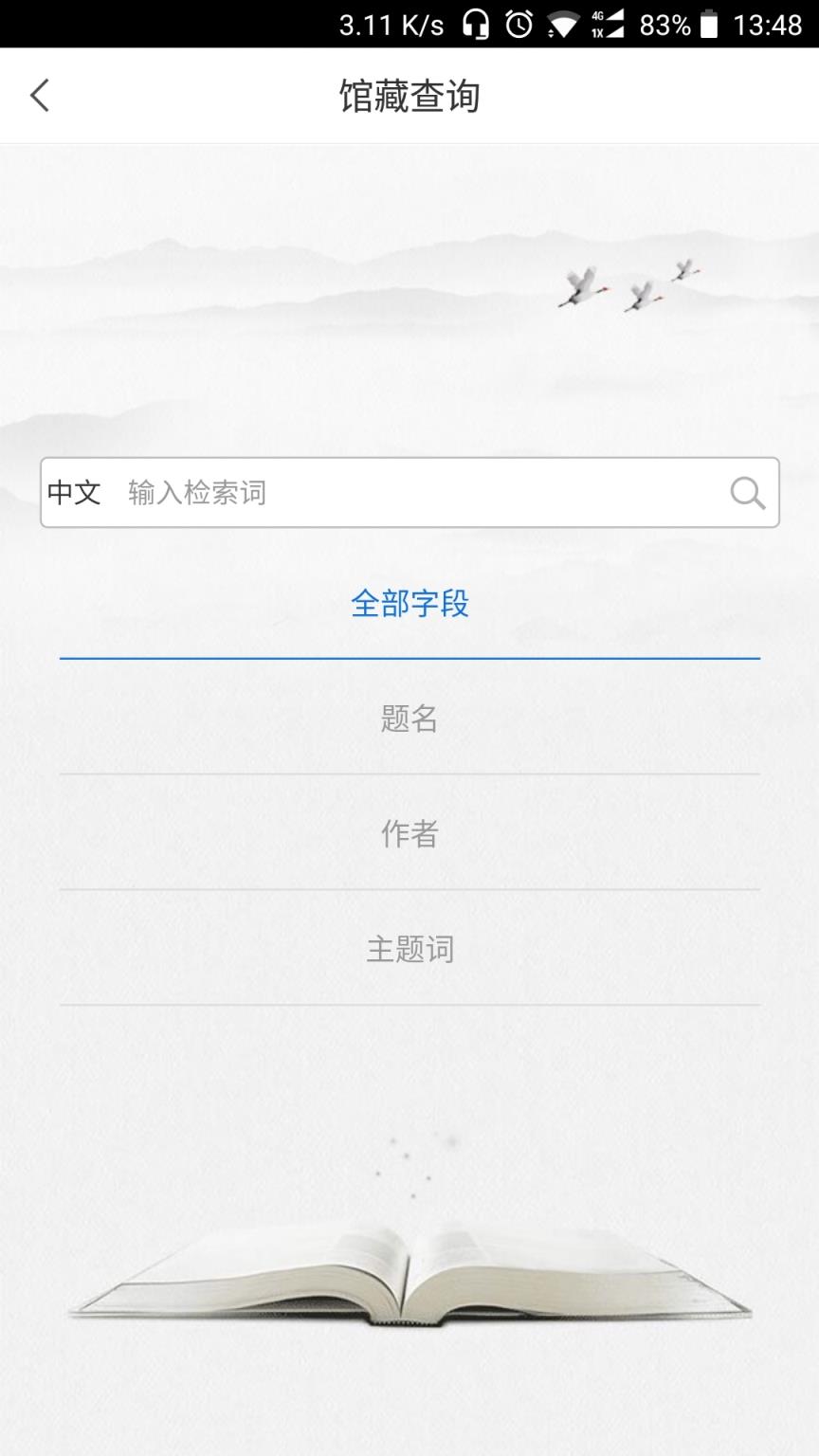The height and width of the screenshot is (1456, 819).
Task: Tap the back arrow to leave 馆藏查询
Action: [x=40, y=95]
